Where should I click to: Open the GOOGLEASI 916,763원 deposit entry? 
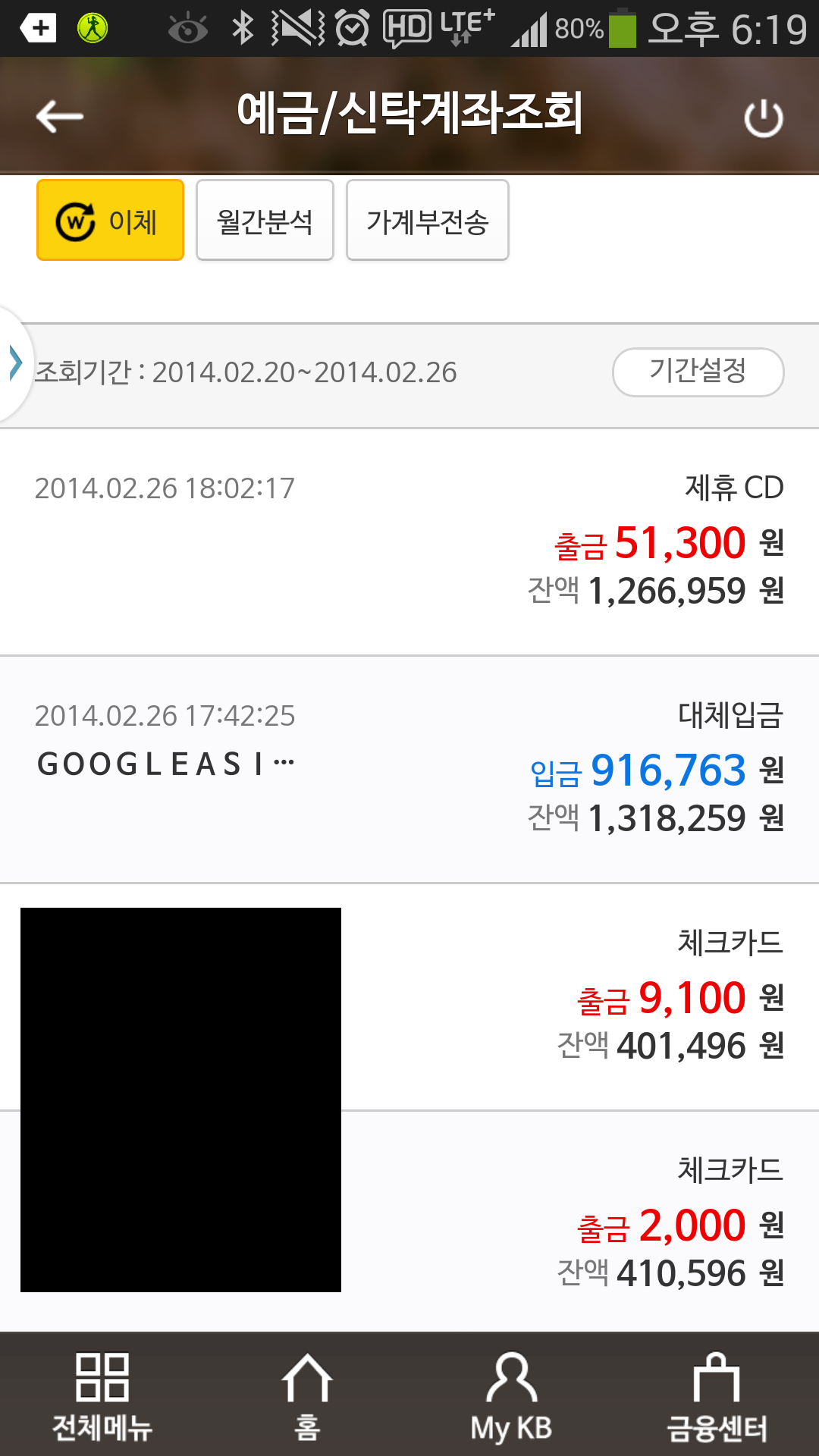point(409,769)
